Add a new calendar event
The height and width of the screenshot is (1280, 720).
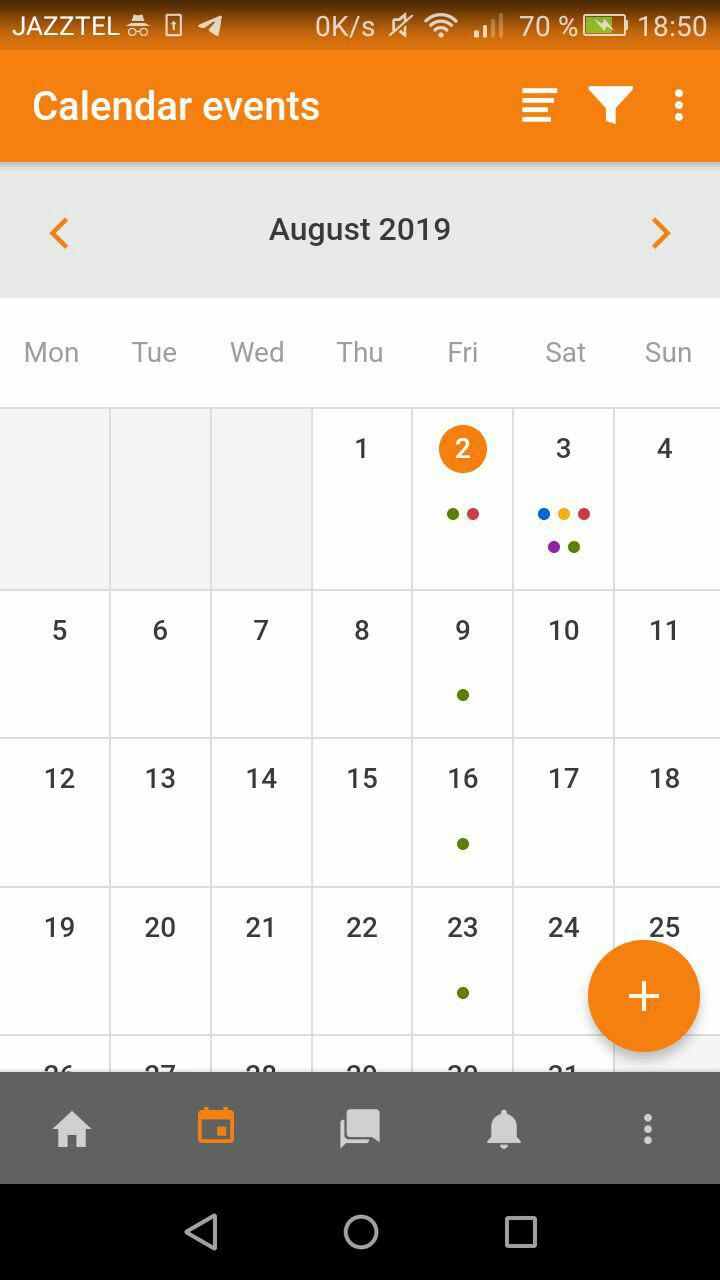point(643,996)
